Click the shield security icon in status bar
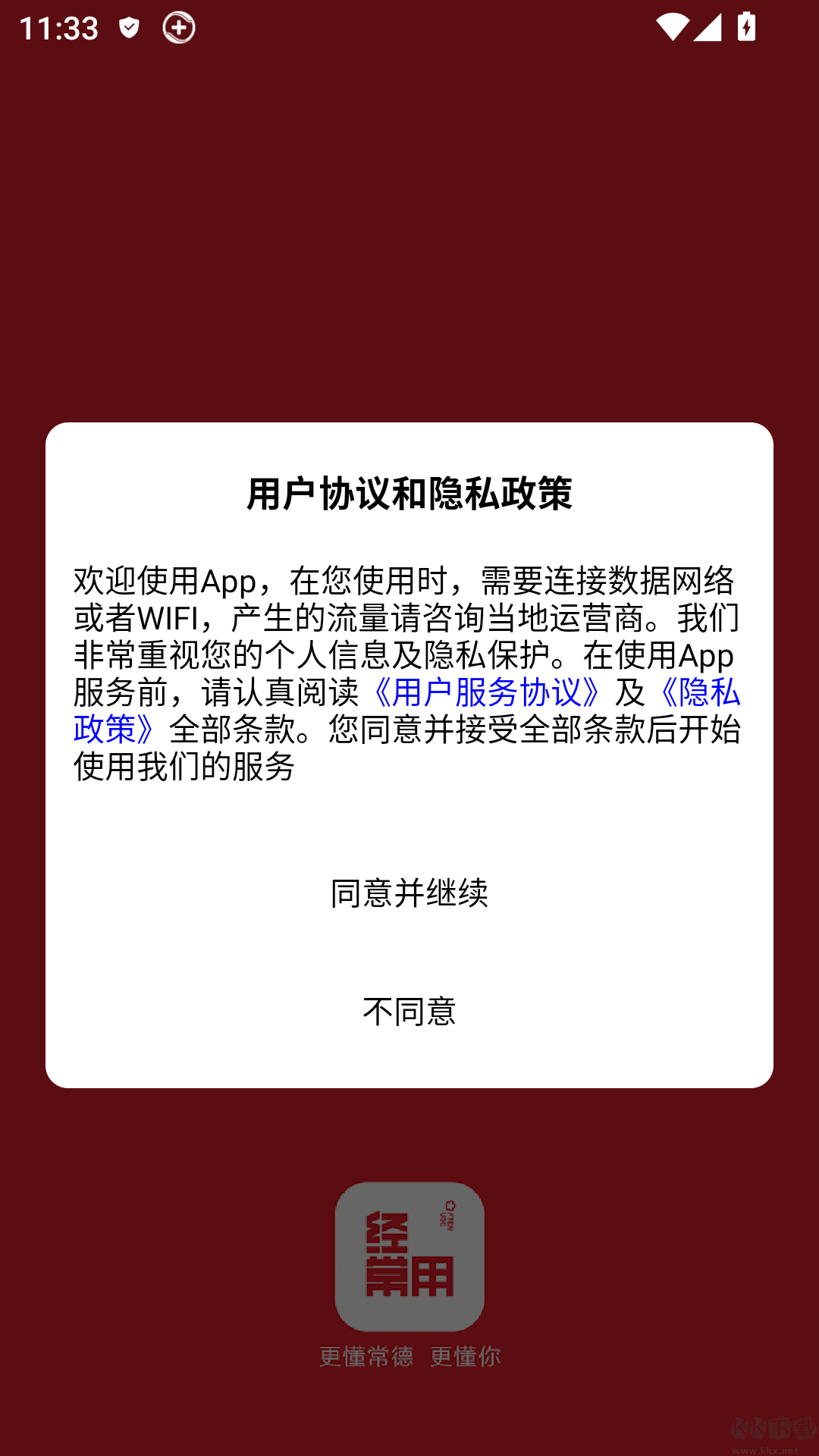Viewport: 819px width, 1456px height. tap(129, 27)
